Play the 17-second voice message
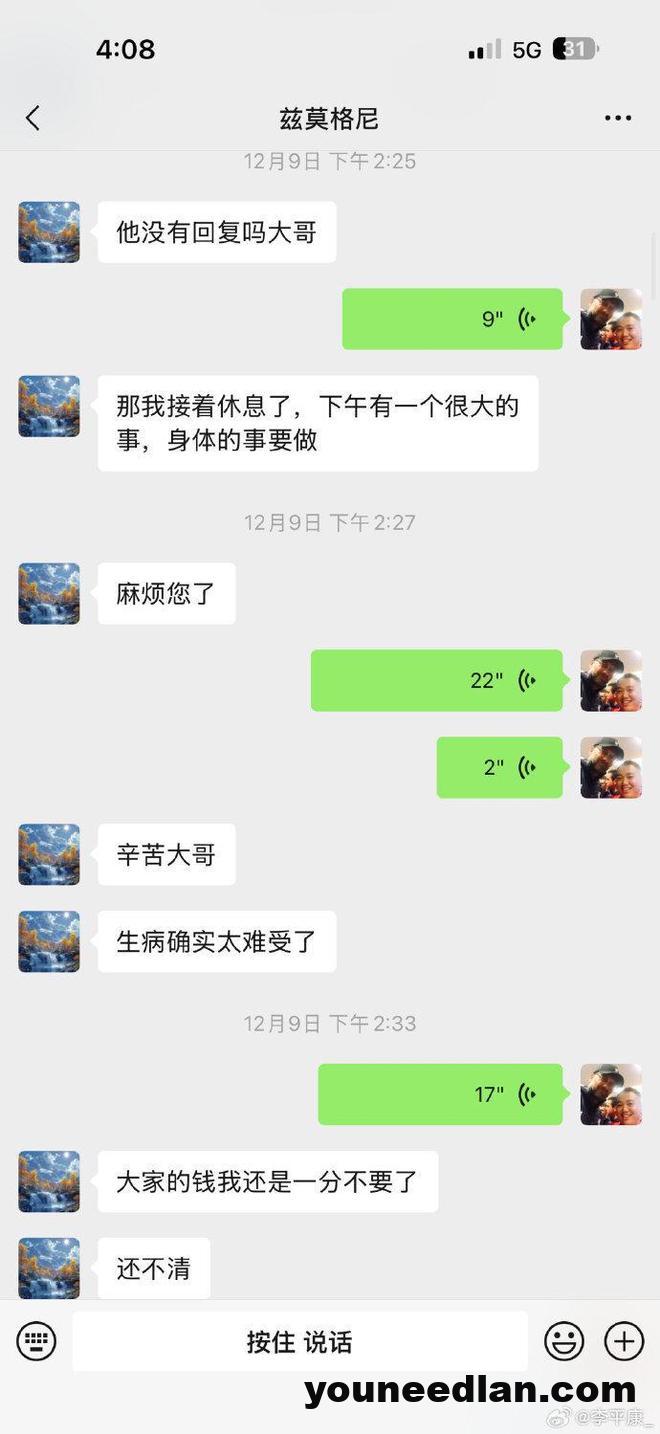 point(440,1094)
